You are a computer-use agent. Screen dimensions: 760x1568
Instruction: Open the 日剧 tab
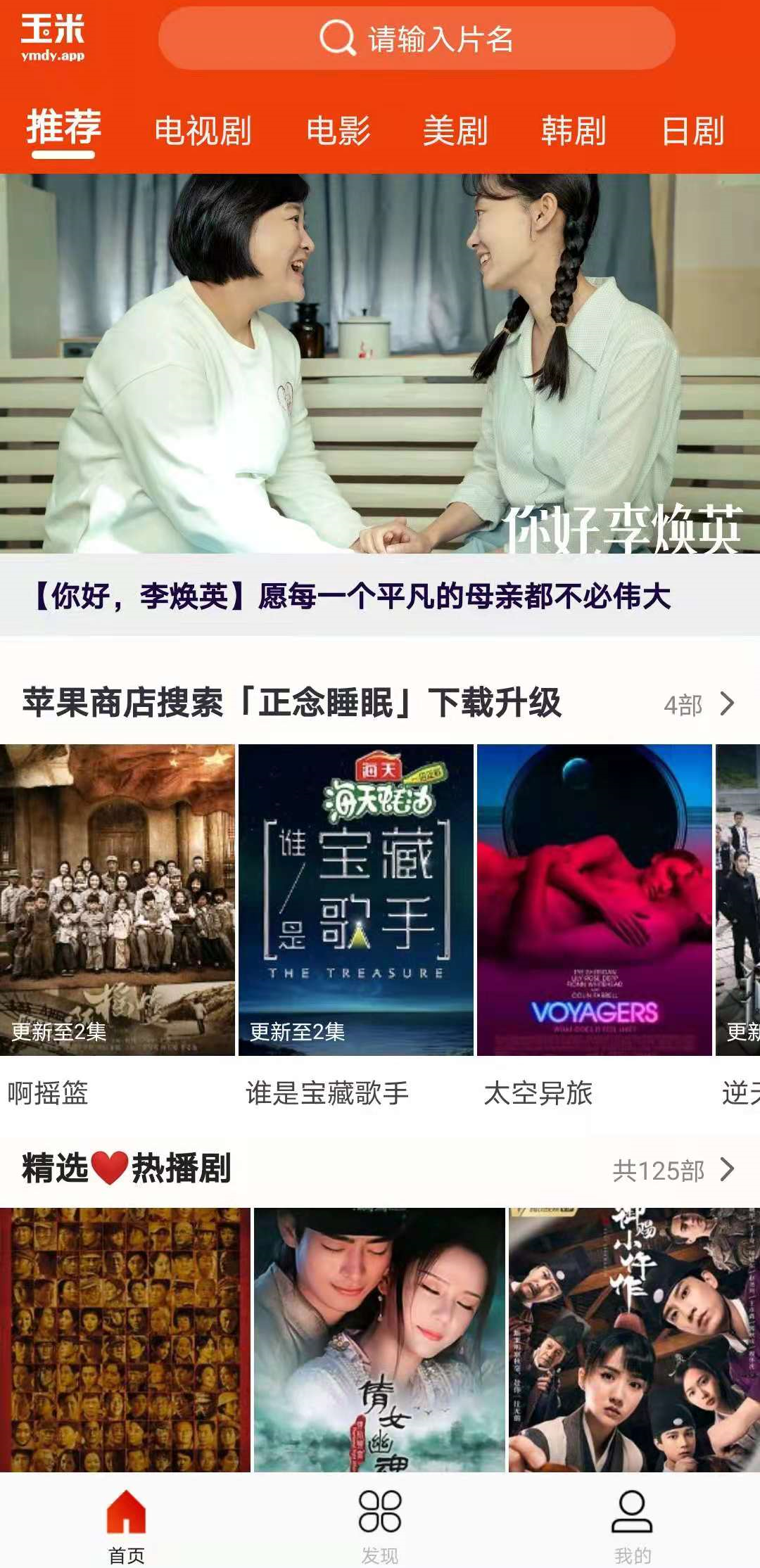[x=692, y=131]
